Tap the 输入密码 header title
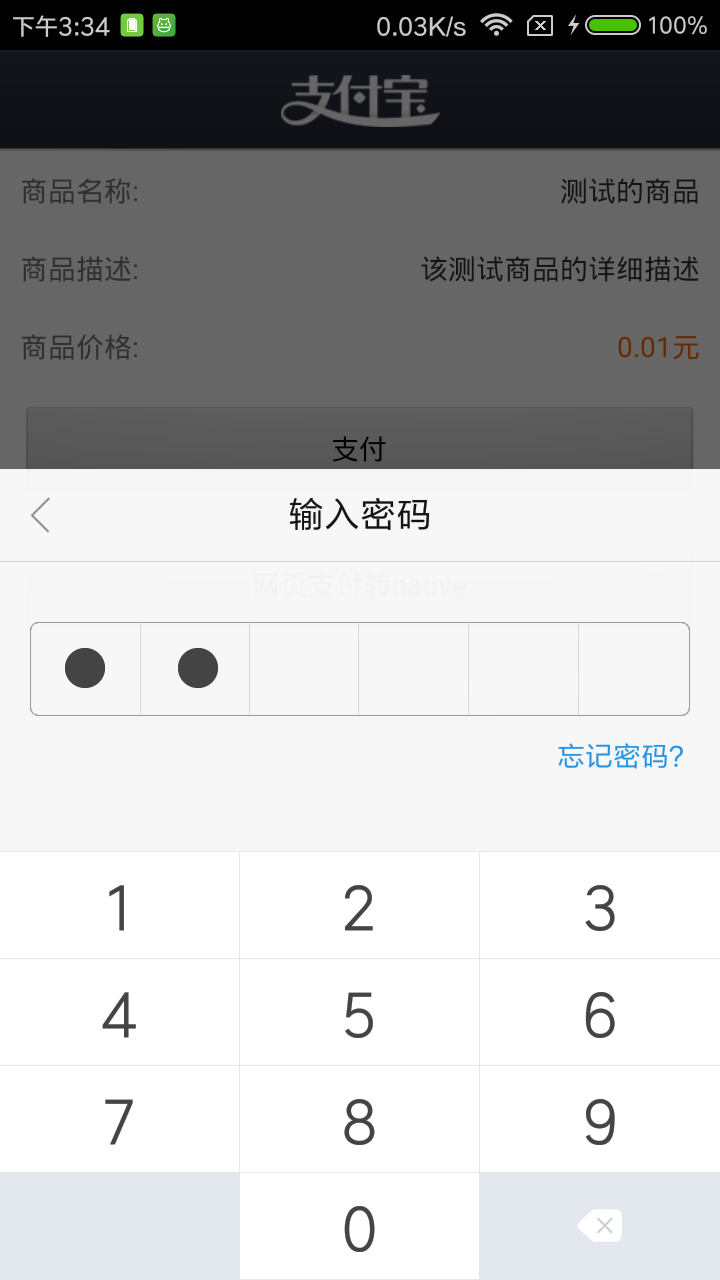720x1280 pixels. (x=360, y=514)
